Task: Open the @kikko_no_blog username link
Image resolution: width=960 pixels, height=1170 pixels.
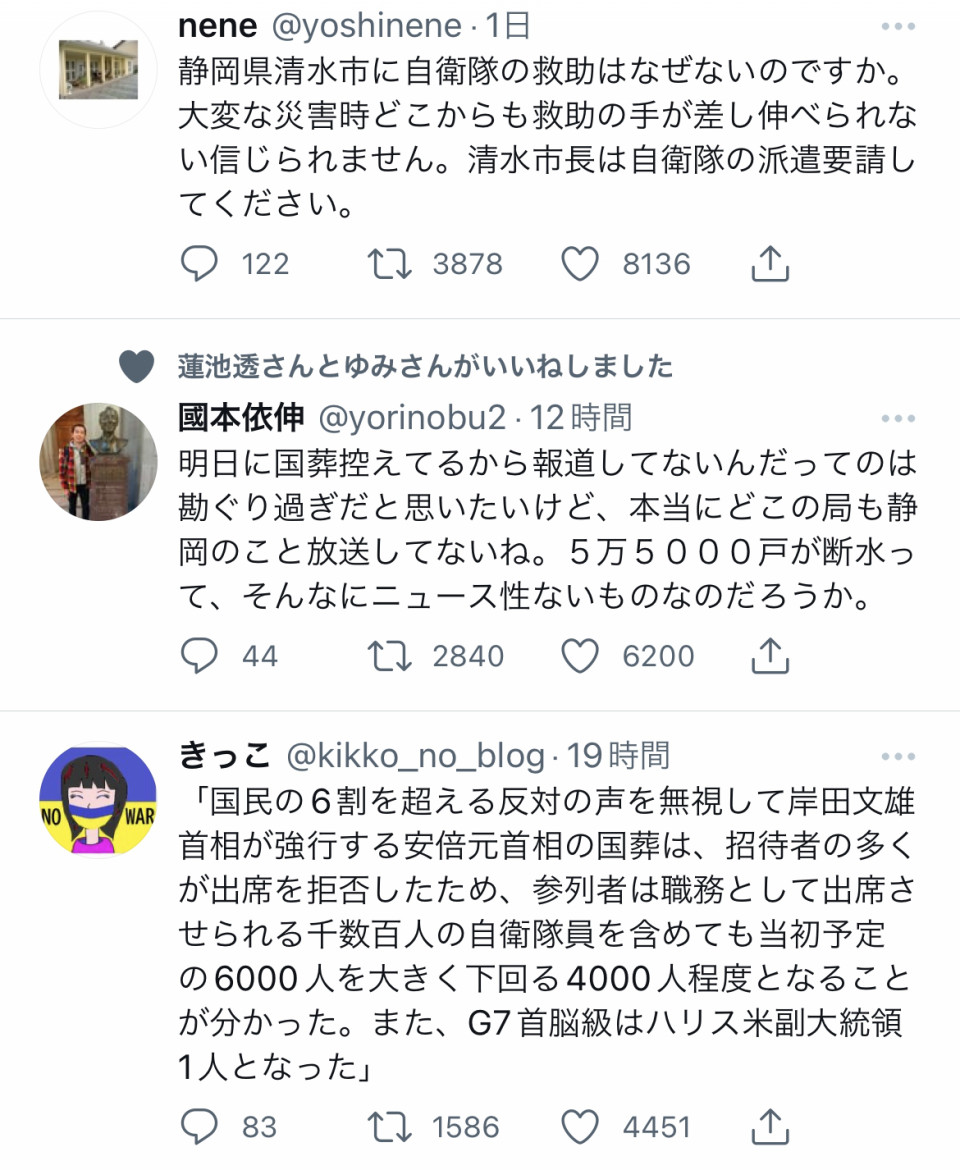Action: coord(416,756)
